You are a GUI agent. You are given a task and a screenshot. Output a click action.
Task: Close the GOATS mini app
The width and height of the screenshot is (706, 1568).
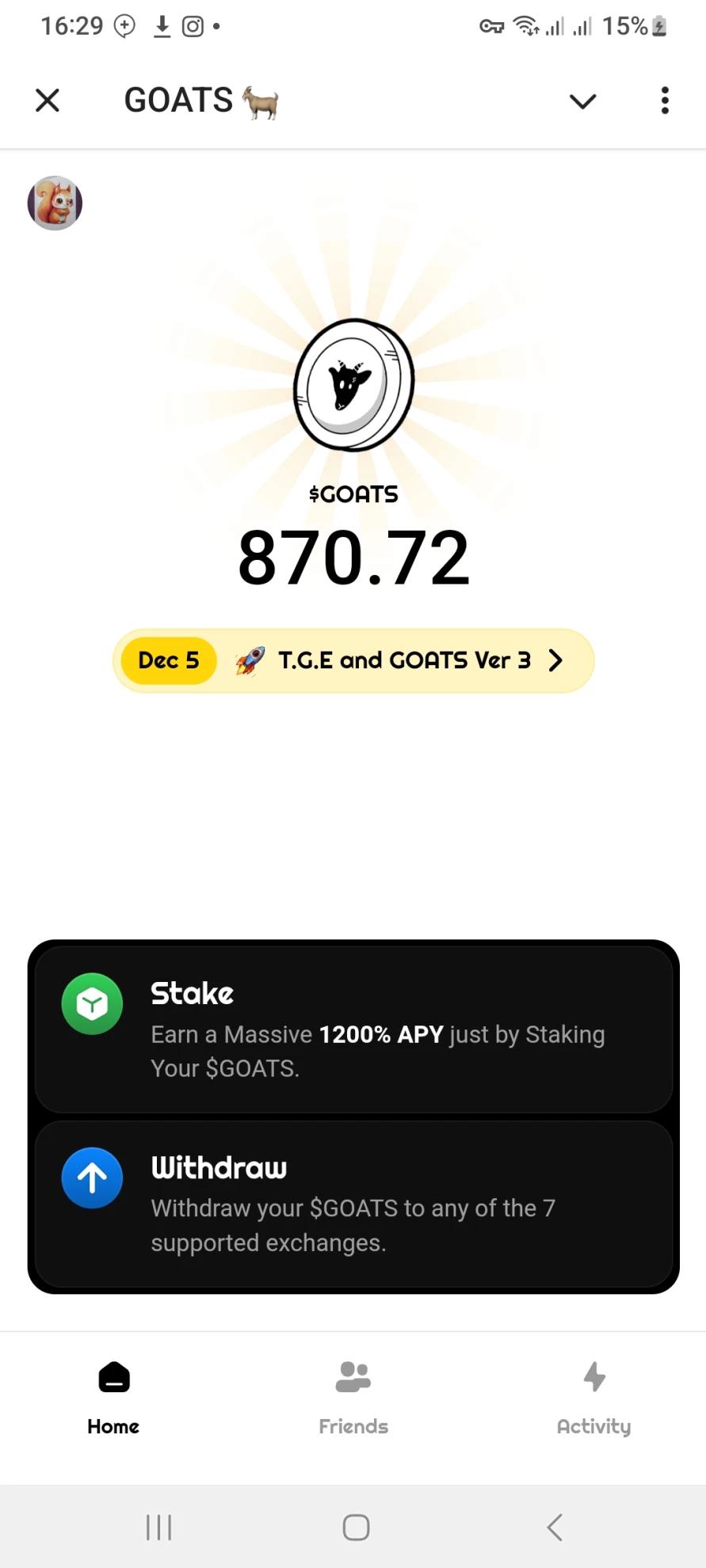tap(48, 101)
